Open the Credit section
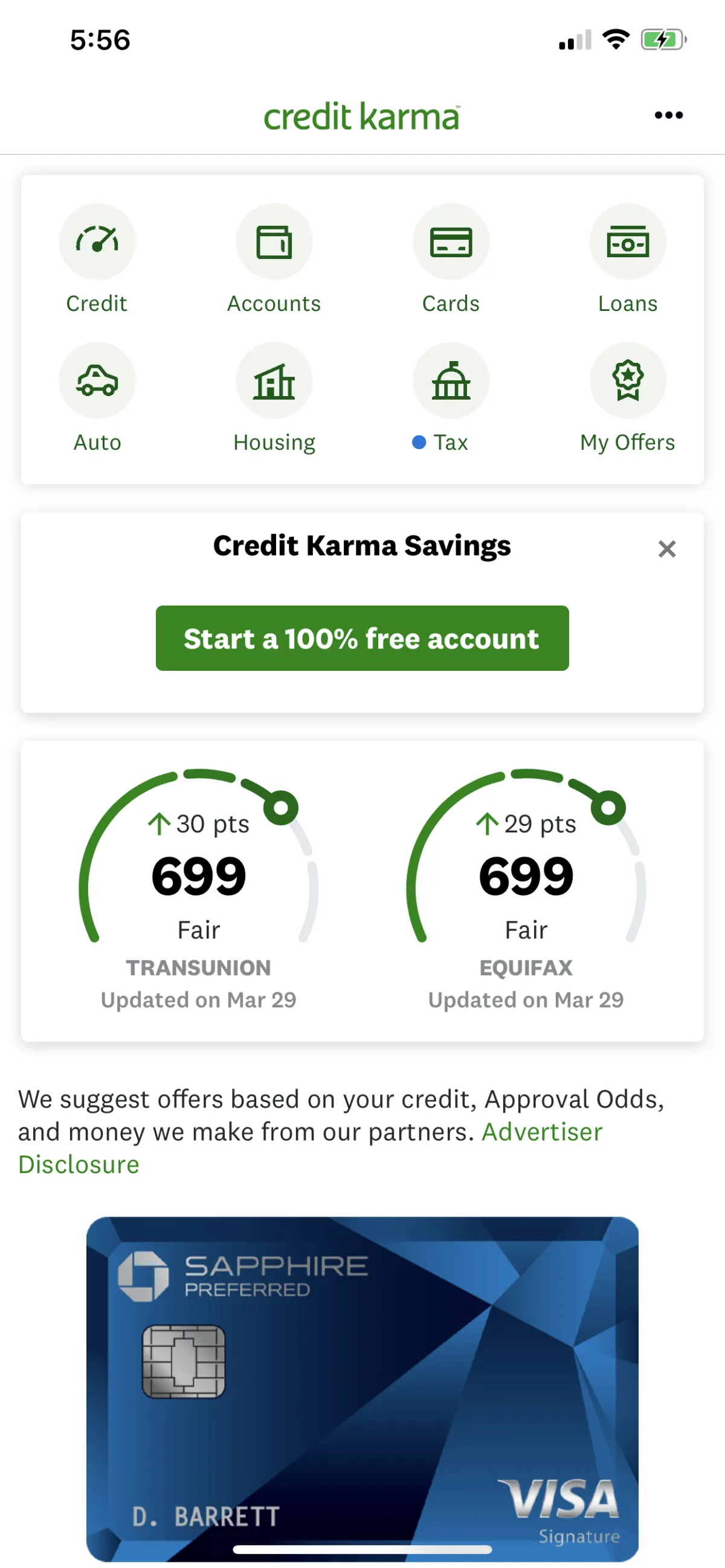 pos(97,259)
